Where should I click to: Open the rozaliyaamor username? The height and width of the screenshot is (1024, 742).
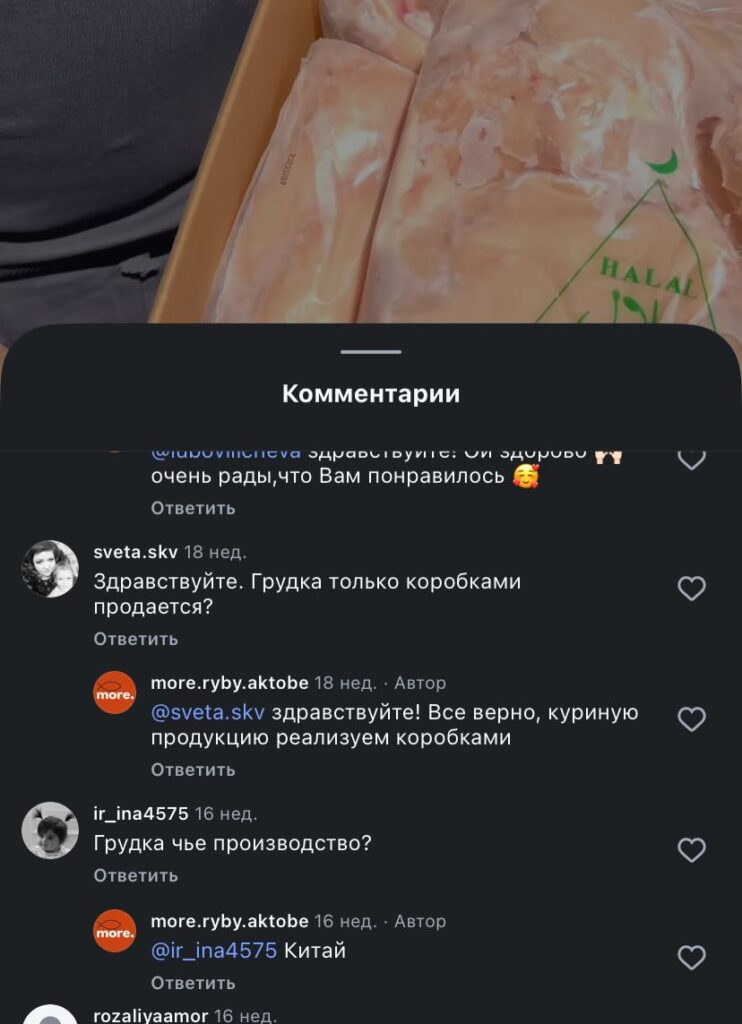[150, 1015]
